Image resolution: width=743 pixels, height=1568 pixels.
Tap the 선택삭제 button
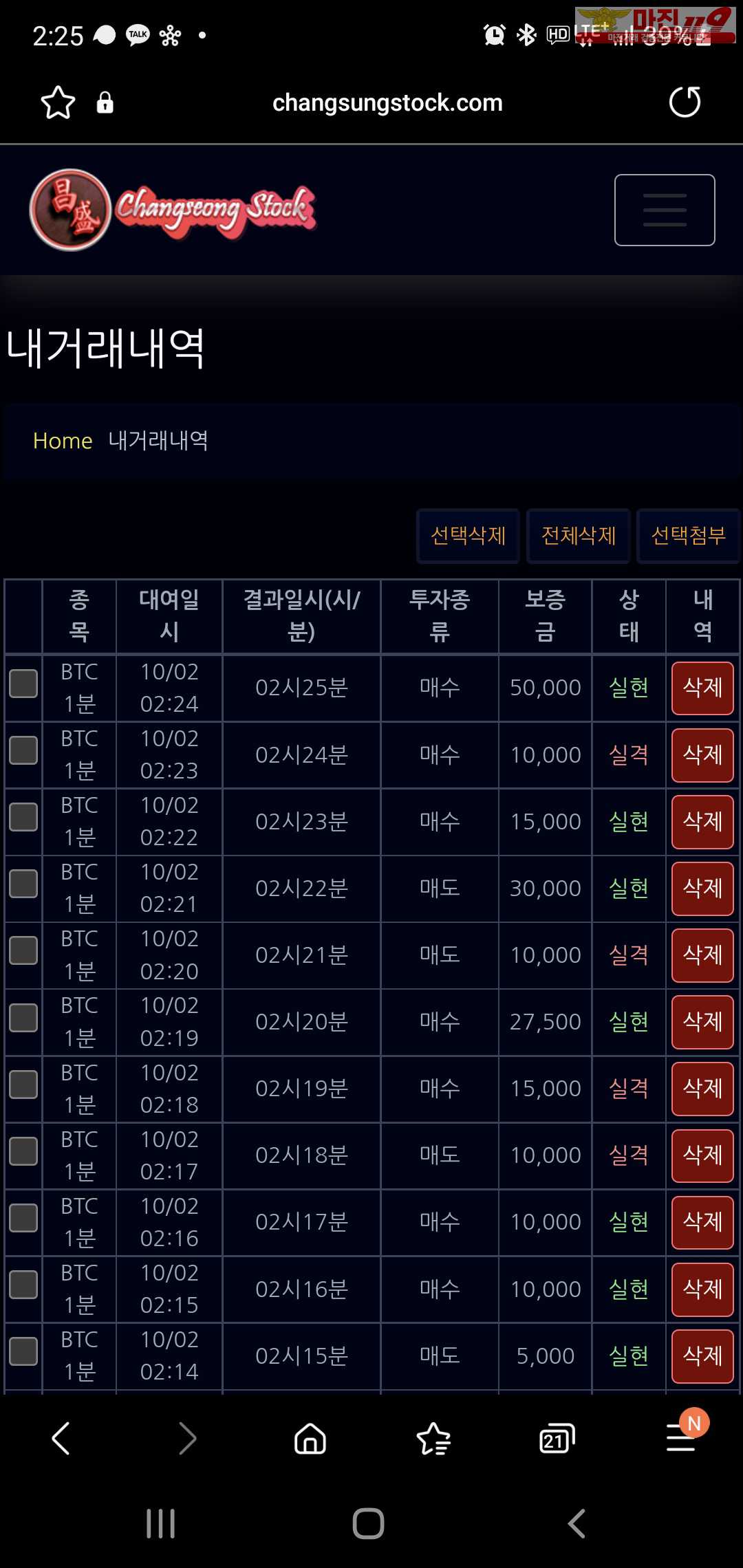[468, 536]
